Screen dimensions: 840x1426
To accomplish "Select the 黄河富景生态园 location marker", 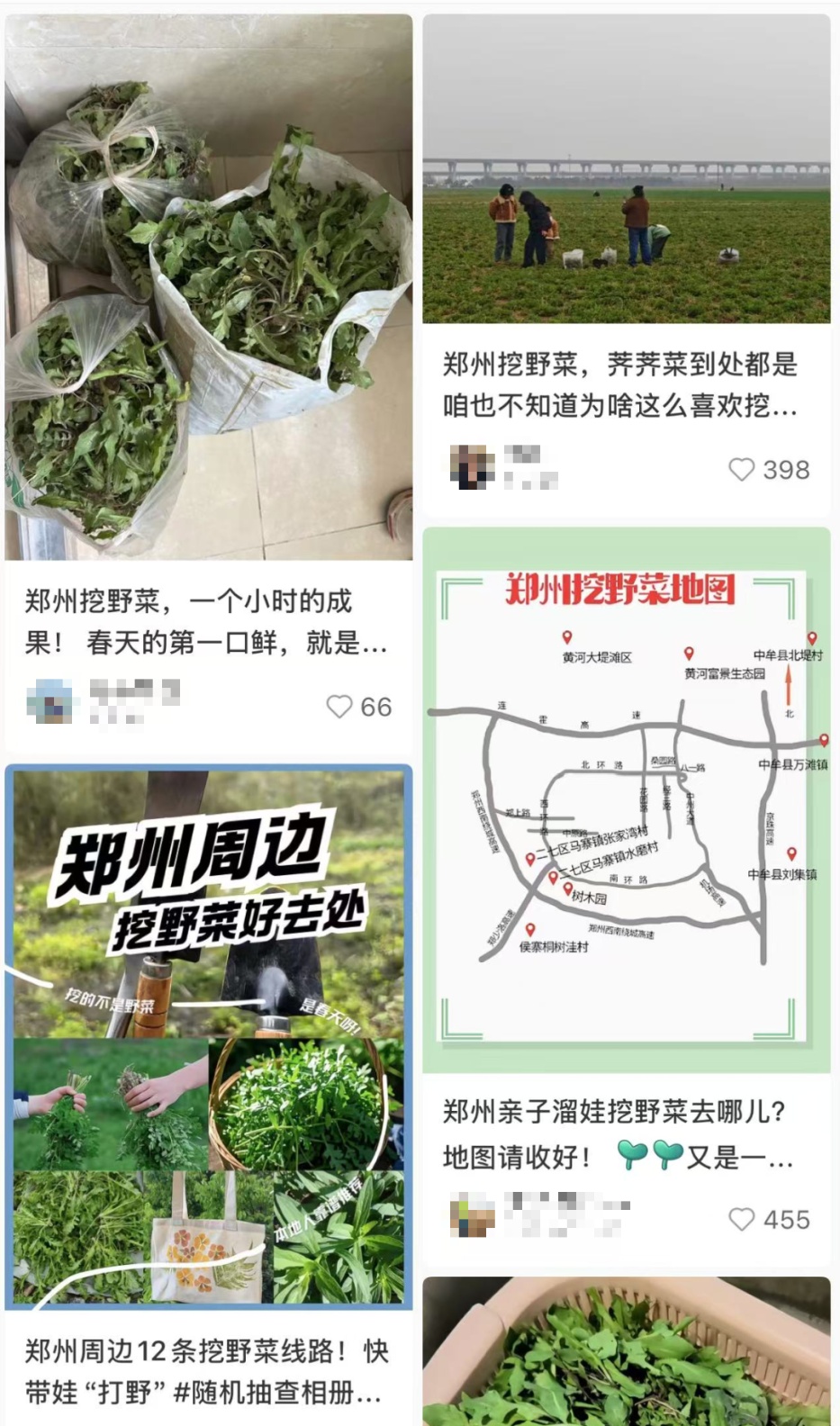I will [690, 652].
